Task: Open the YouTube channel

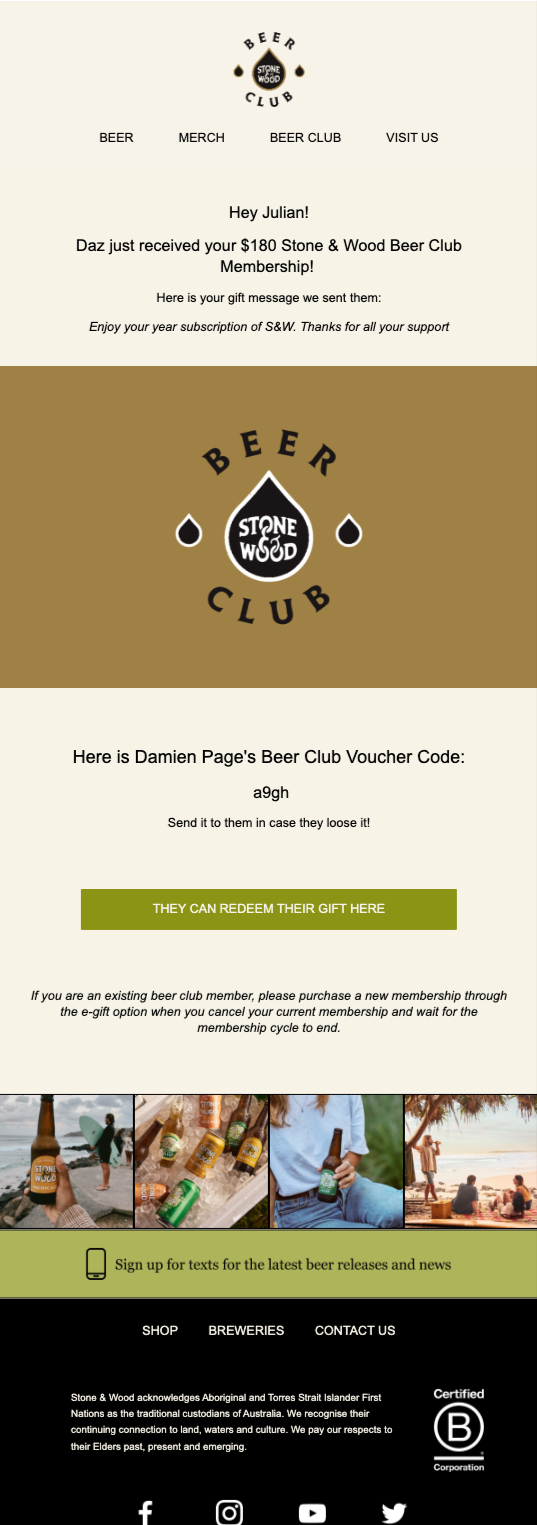Action: [312, 1513]
